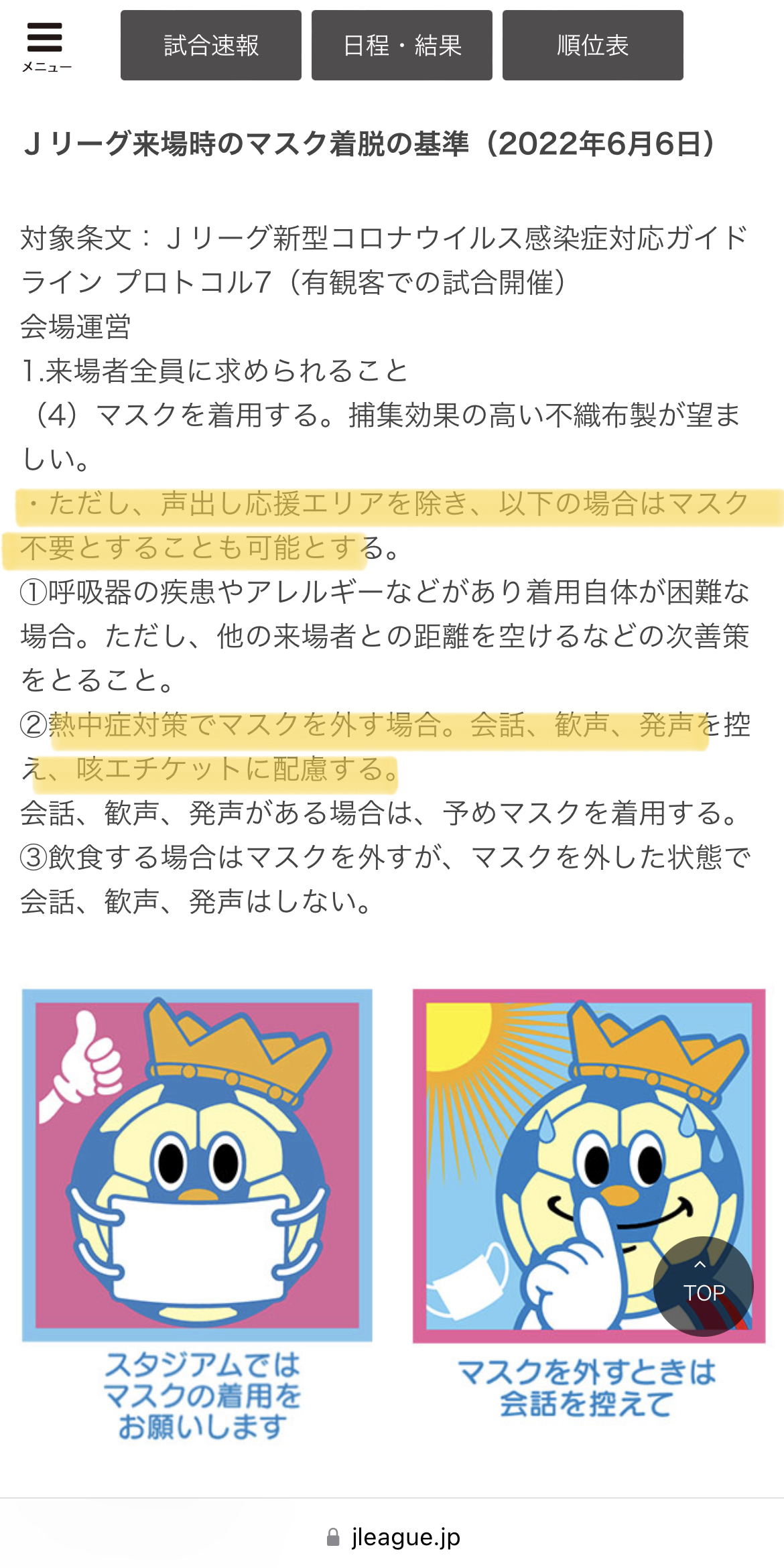Screen dimensions: 784x1568
Task: View the 順位表 standings table
Action: [x=593, y=46]
